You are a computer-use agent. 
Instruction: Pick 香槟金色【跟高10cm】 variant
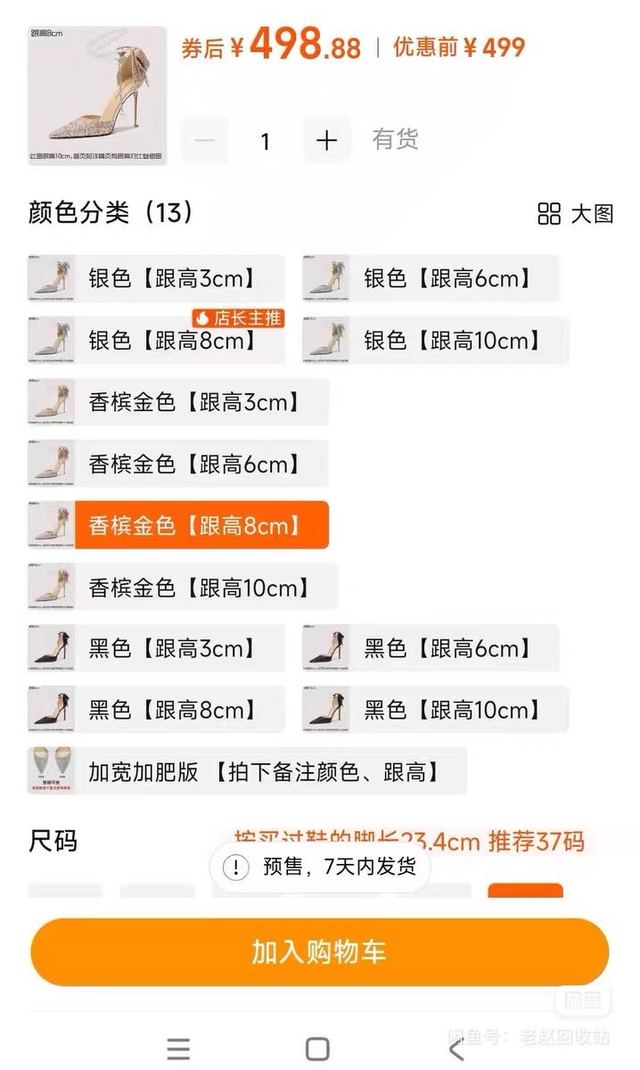[183, 587]
